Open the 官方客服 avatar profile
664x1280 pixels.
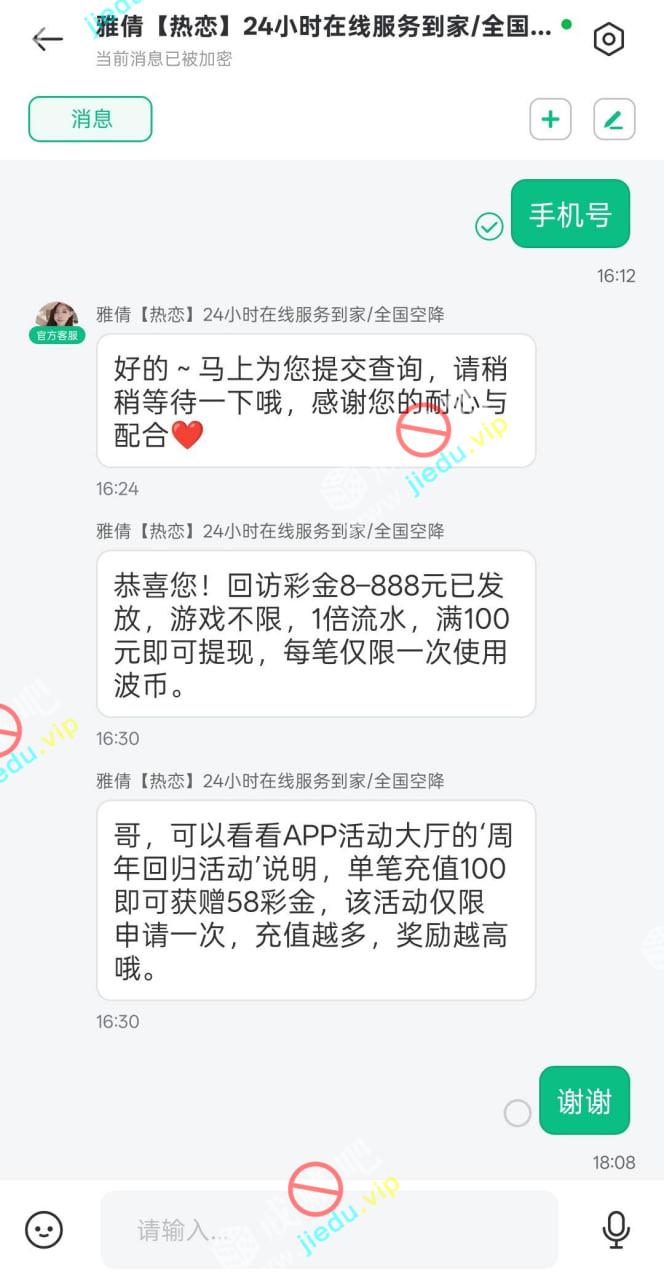[x=57, y=320]
